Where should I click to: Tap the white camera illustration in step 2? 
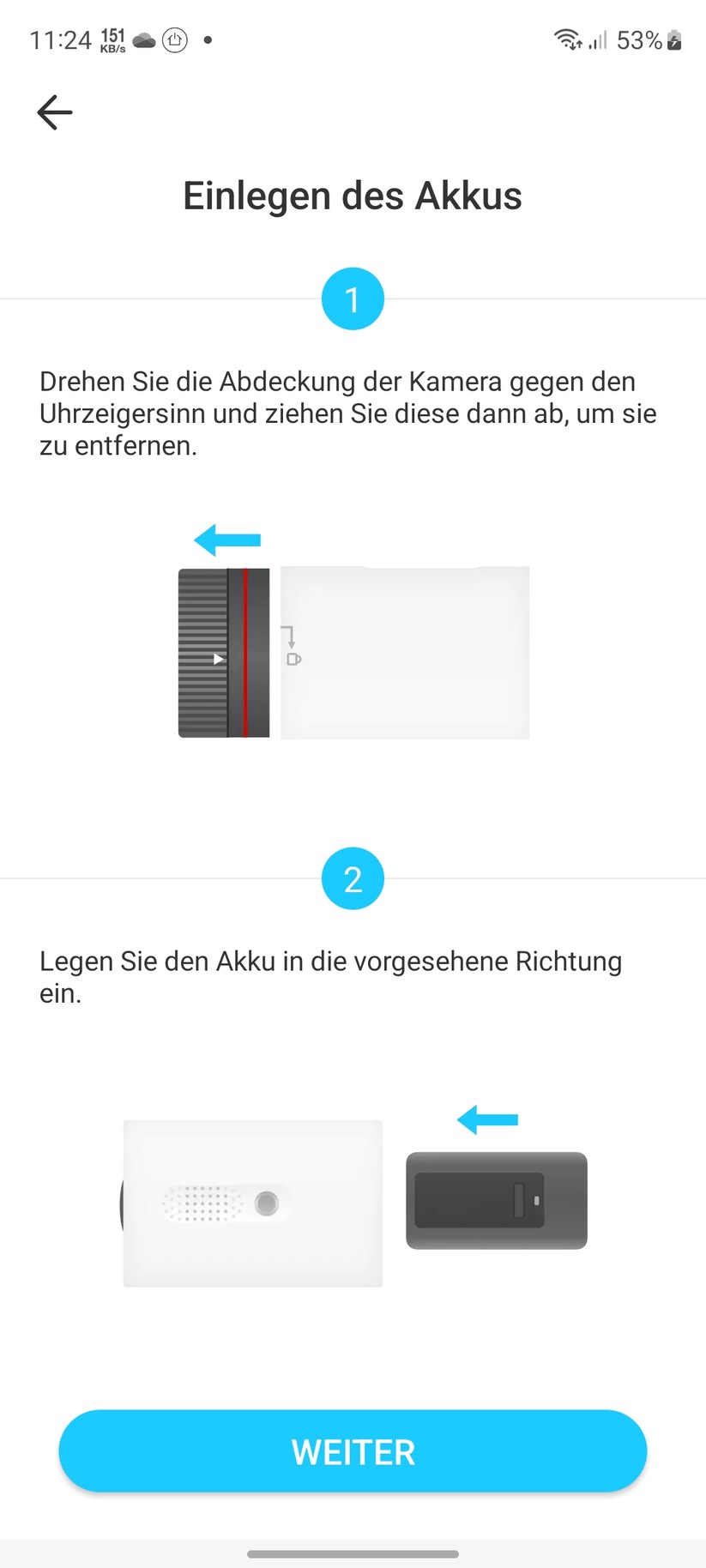252,1203
